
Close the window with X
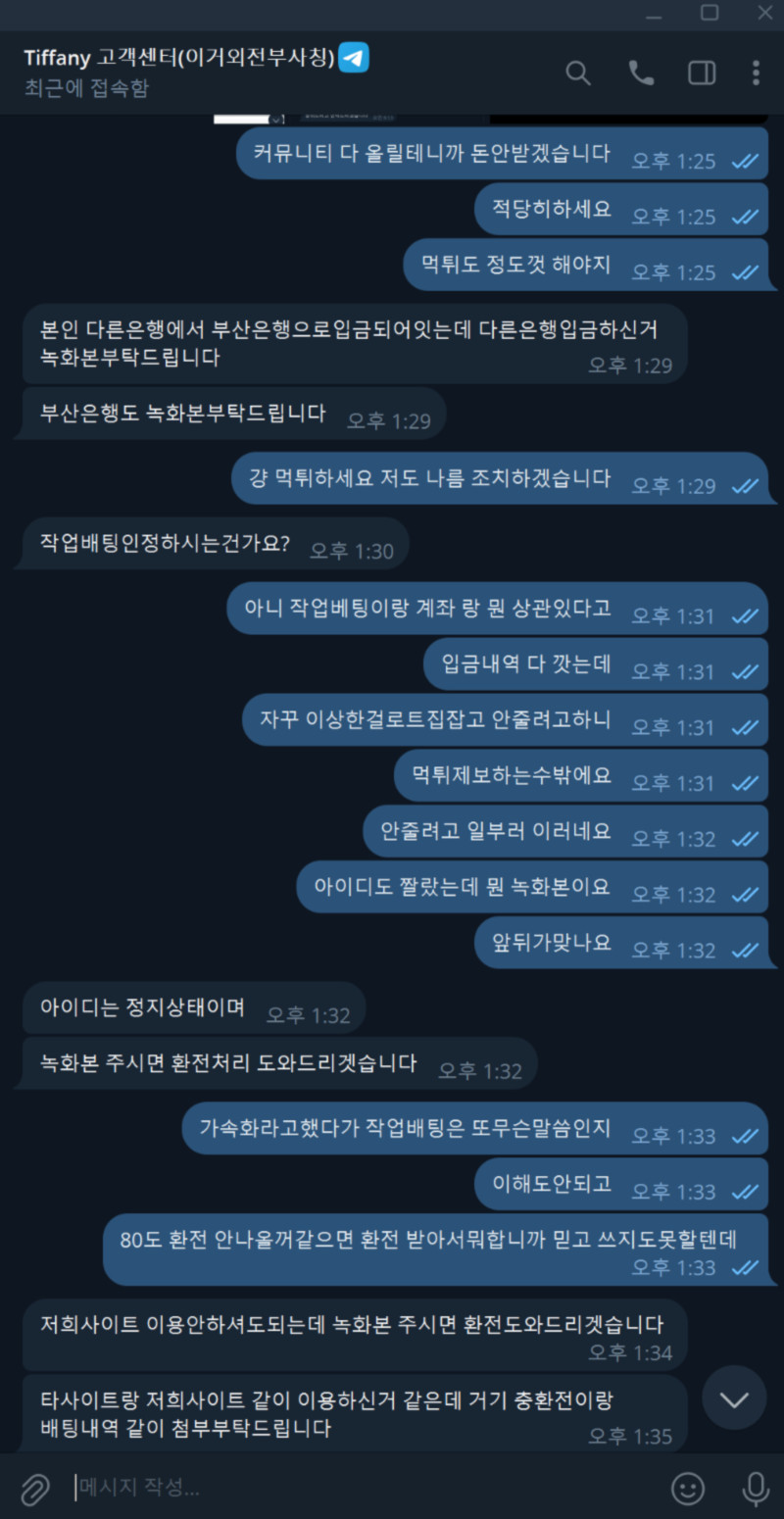[765, 13]
